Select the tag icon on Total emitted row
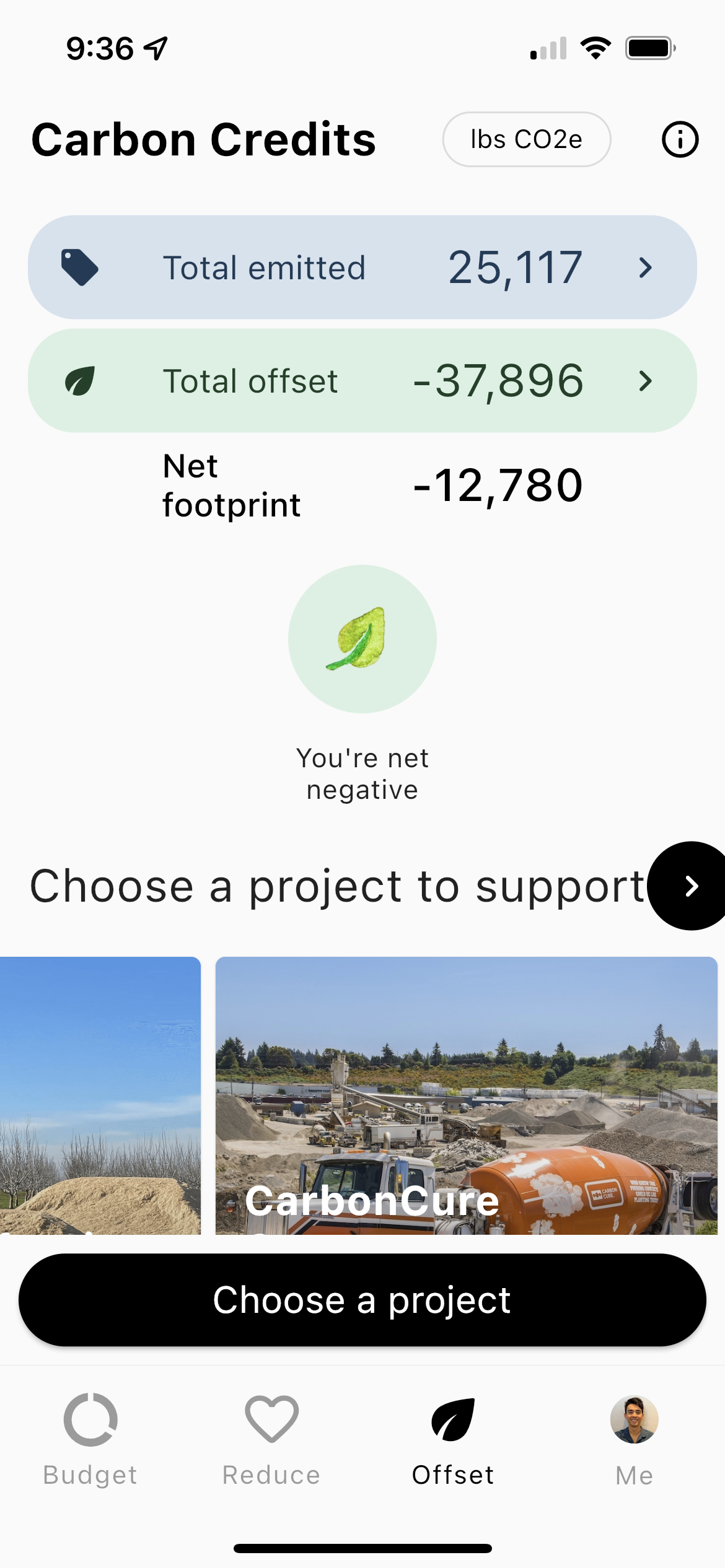This screenshot has height=1568, width=725. click(80, 267)
